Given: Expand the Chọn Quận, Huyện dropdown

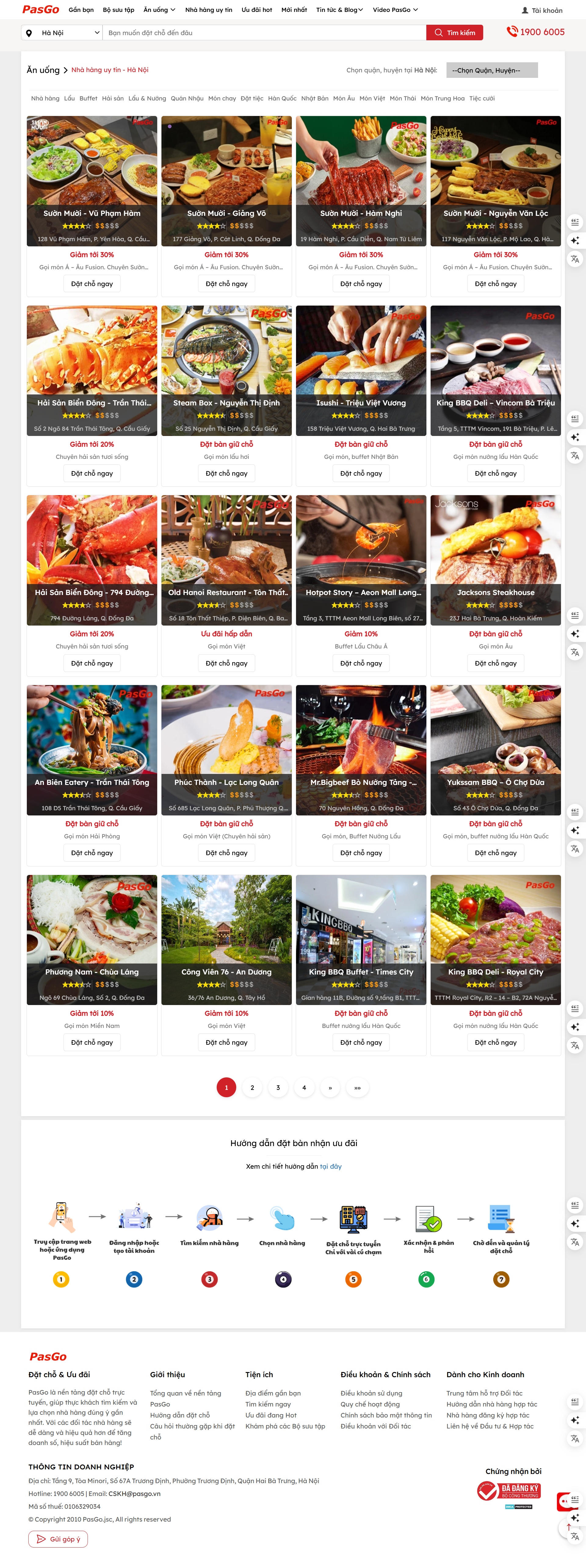Looking at the screenshot, I should click(x=492, y=71).
